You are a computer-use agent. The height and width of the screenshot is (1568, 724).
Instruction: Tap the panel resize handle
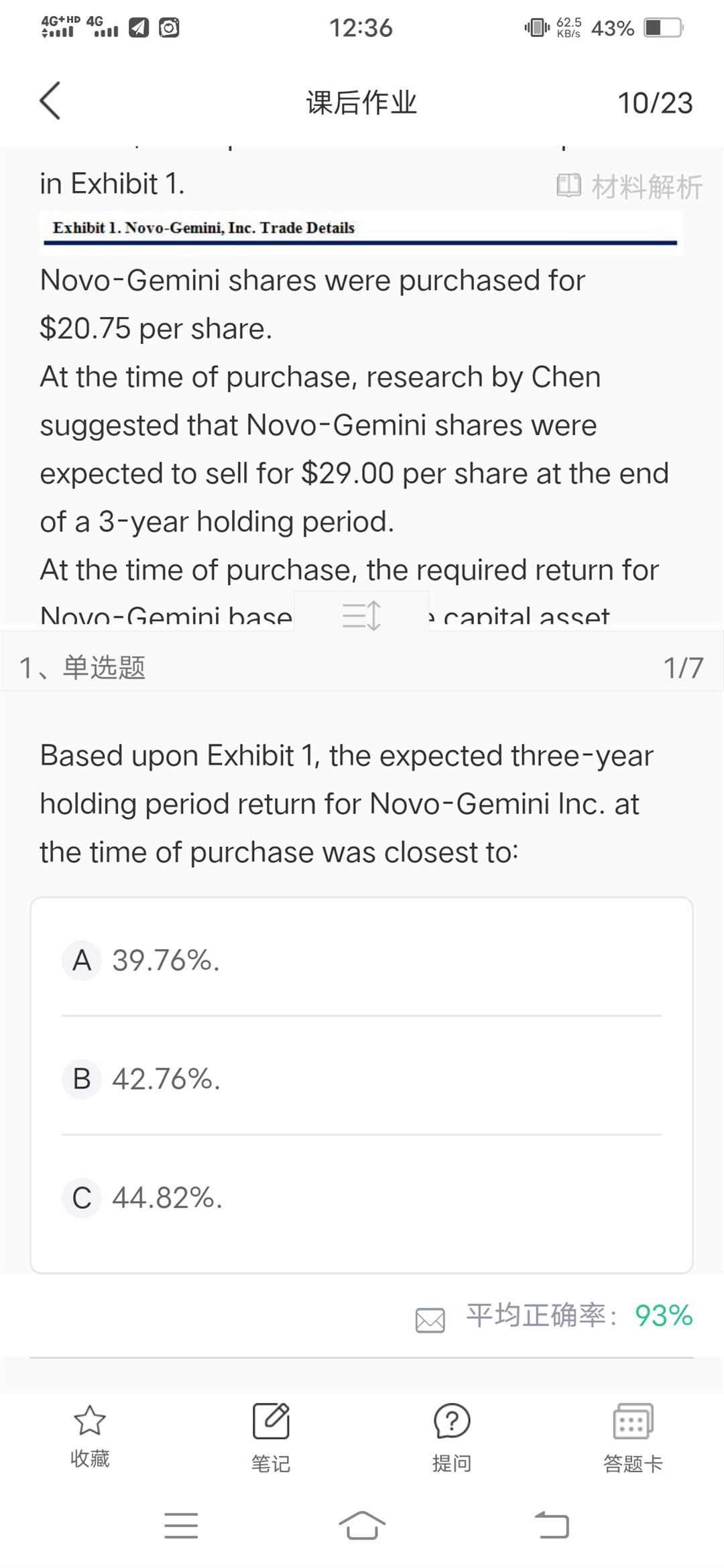pyautogui.click(x=361, y=614)
